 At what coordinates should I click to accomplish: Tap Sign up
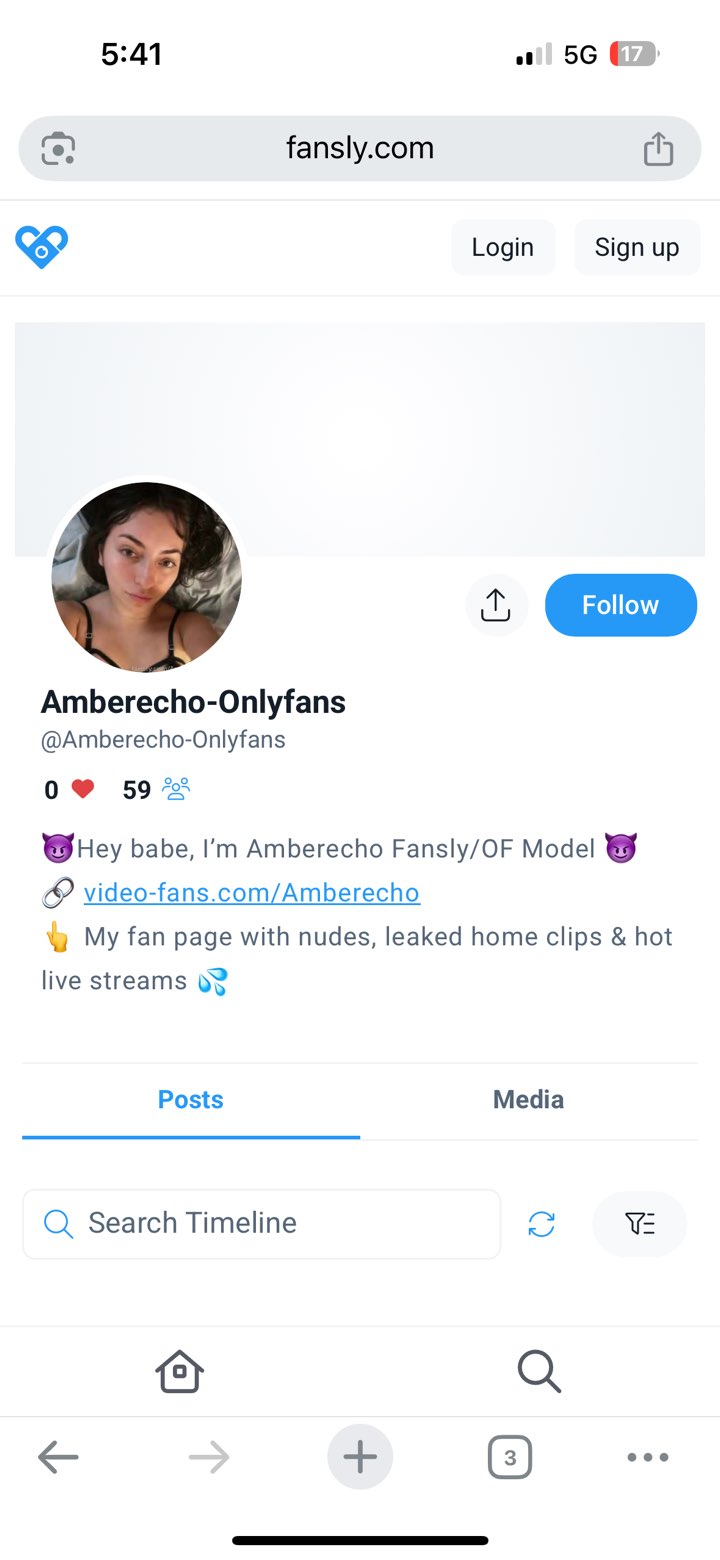click(x=636, y=247)
